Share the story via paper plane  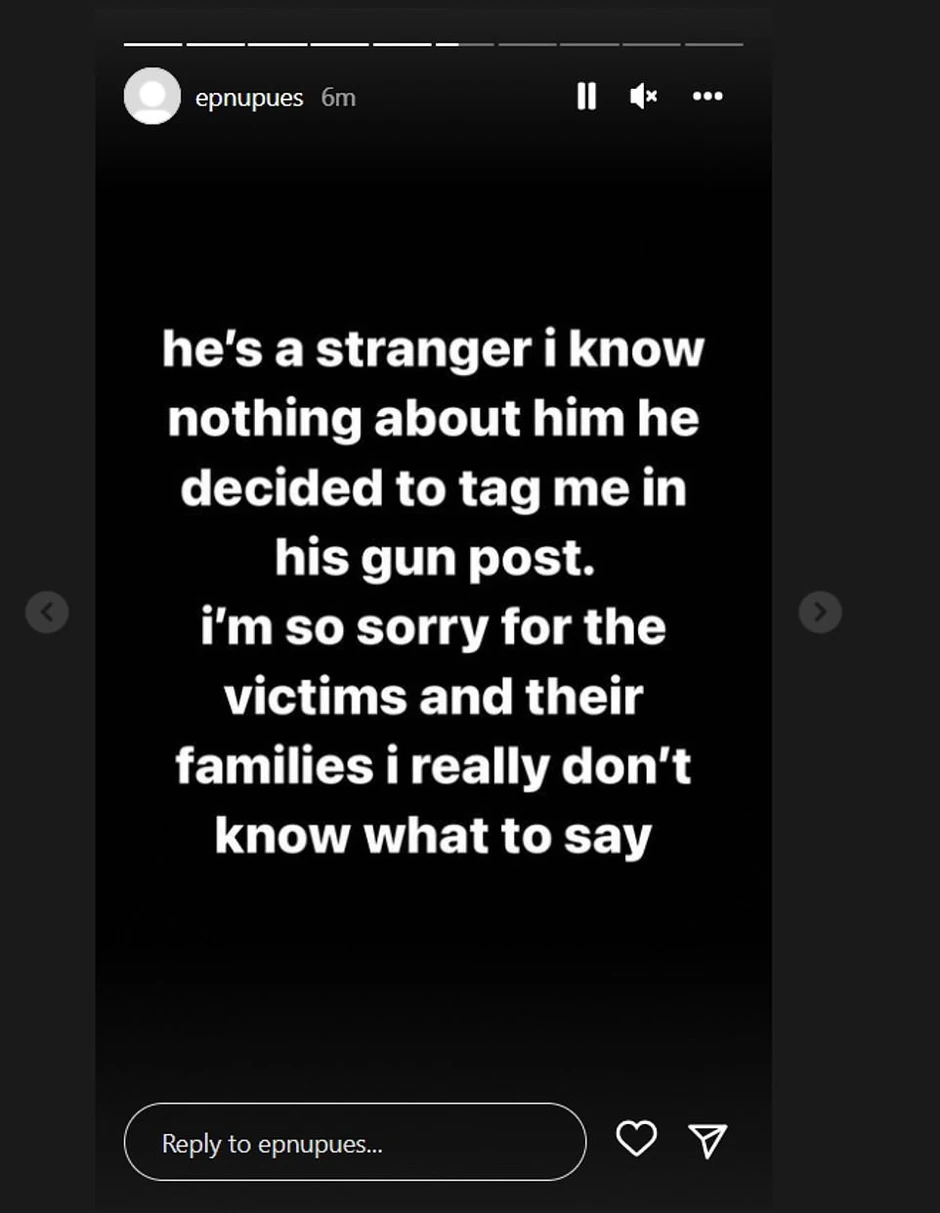pyautogui.click(x=707, y=1140)
